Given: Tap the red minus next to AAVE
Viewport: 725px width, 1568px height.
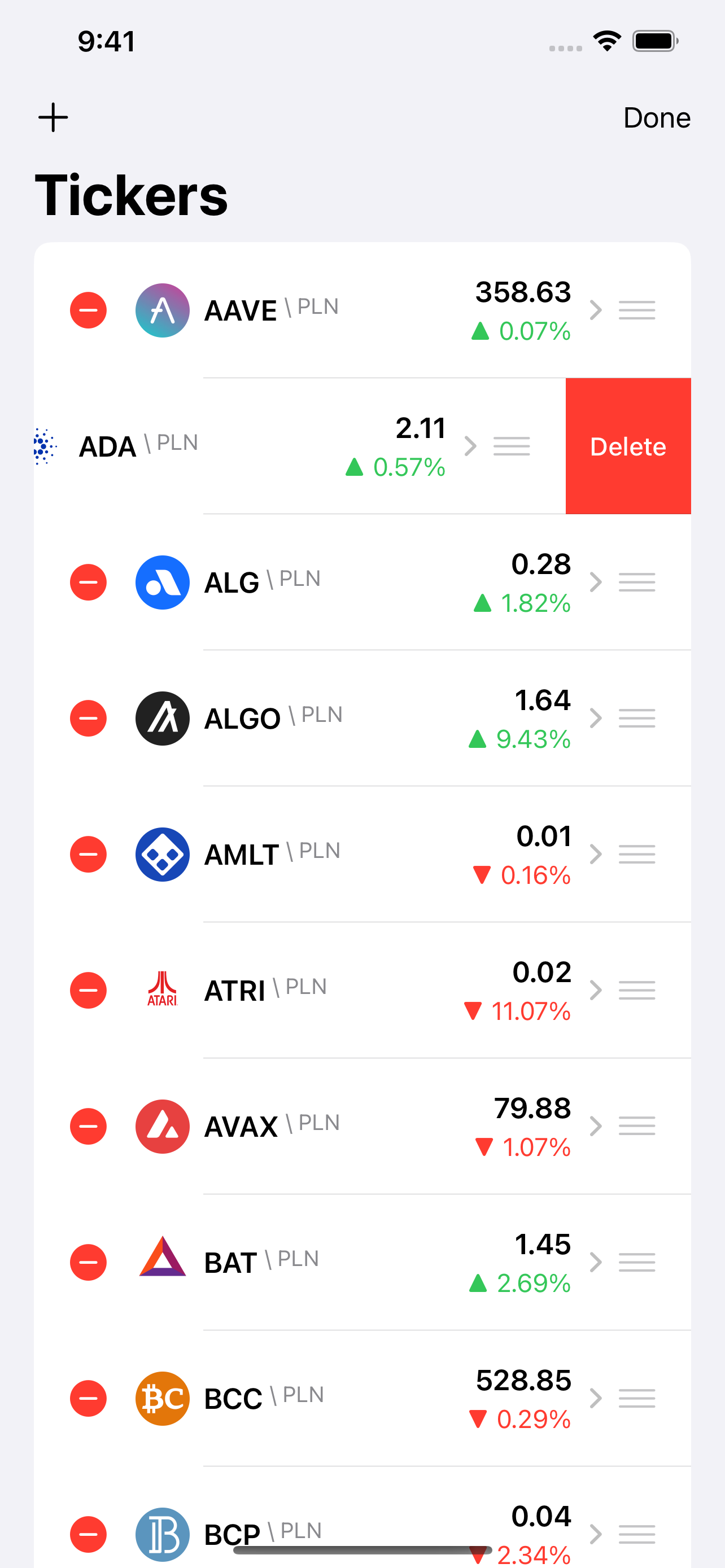Looking at the screenshot, I should tap(88, 310).
